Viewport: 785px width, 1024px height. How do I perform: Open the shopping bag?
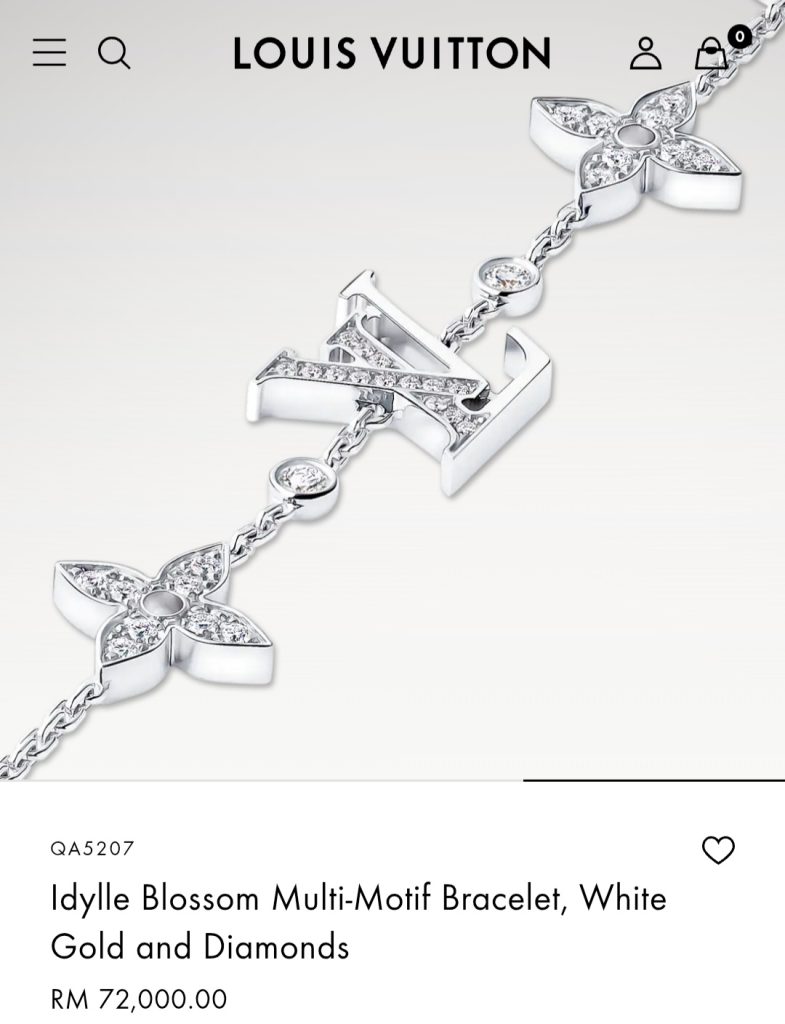click(711, 53)
